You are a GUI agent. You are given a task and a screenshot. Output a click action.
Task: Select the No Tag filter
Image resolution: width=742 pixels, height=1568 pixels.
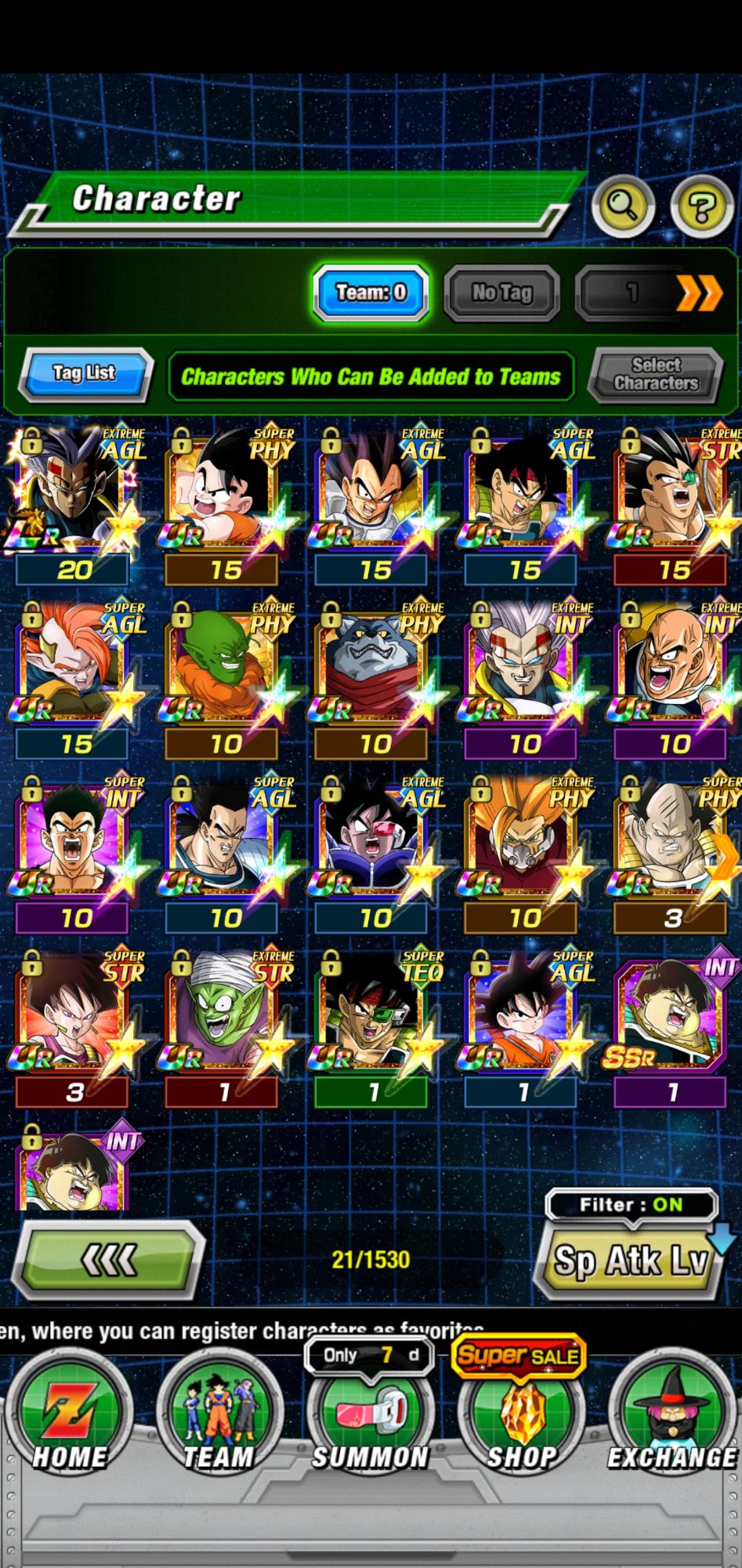tap(501, 293)
